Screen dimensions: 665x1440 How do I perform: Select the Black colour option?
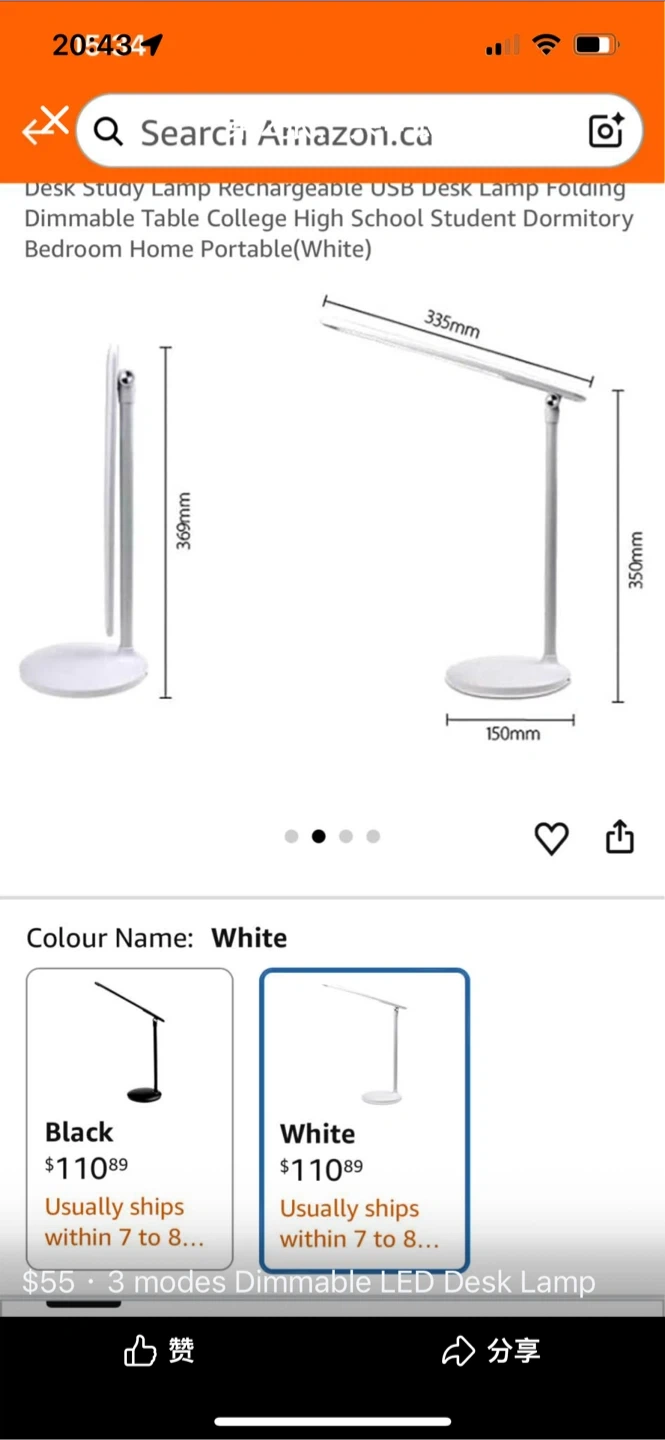coord(130,1118)
